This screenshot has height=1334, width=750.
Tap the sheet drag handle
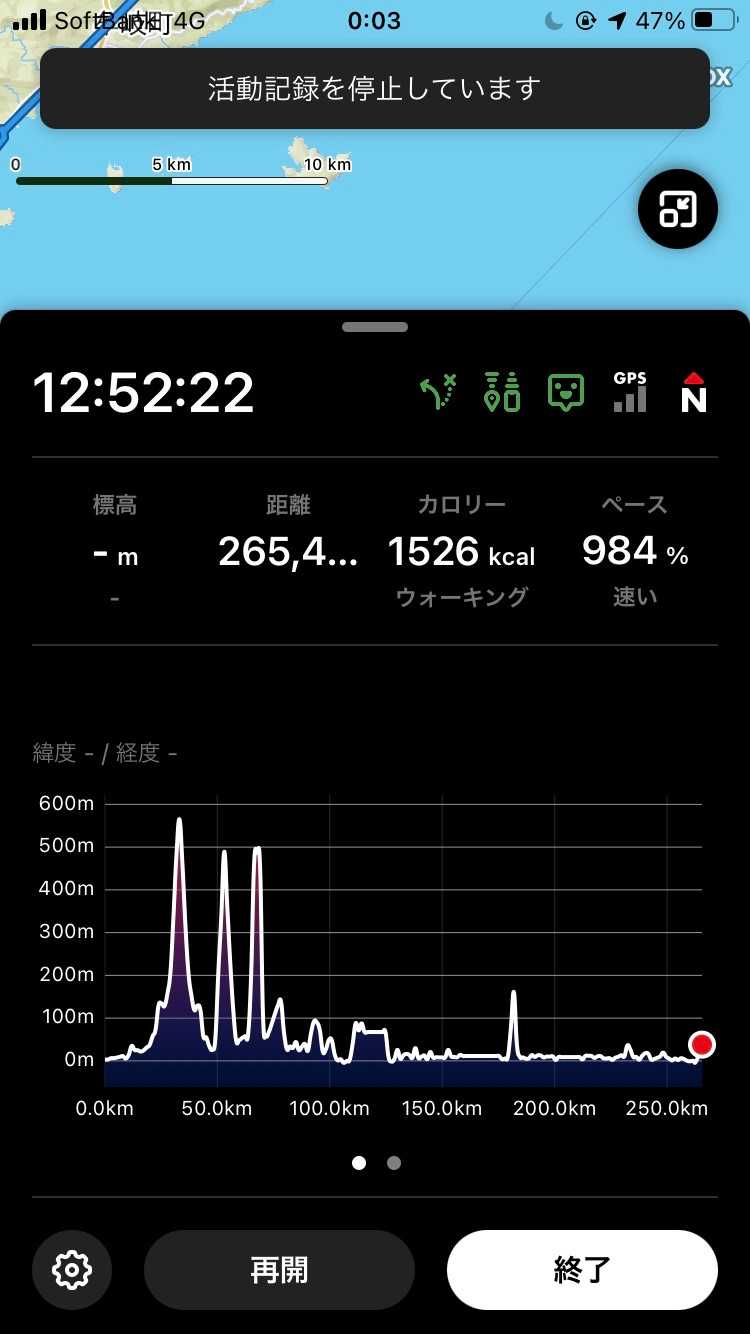coord(375,327)
